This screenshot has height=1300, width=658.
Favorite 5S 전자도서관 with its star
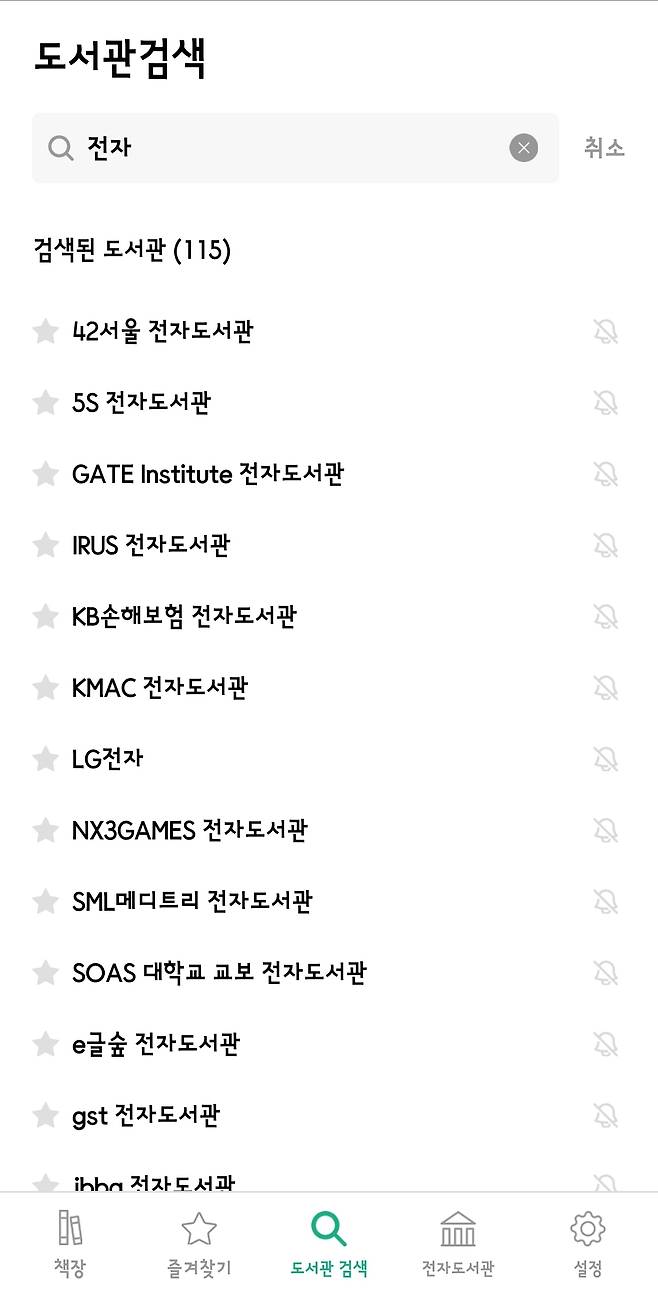coord(45,402)
